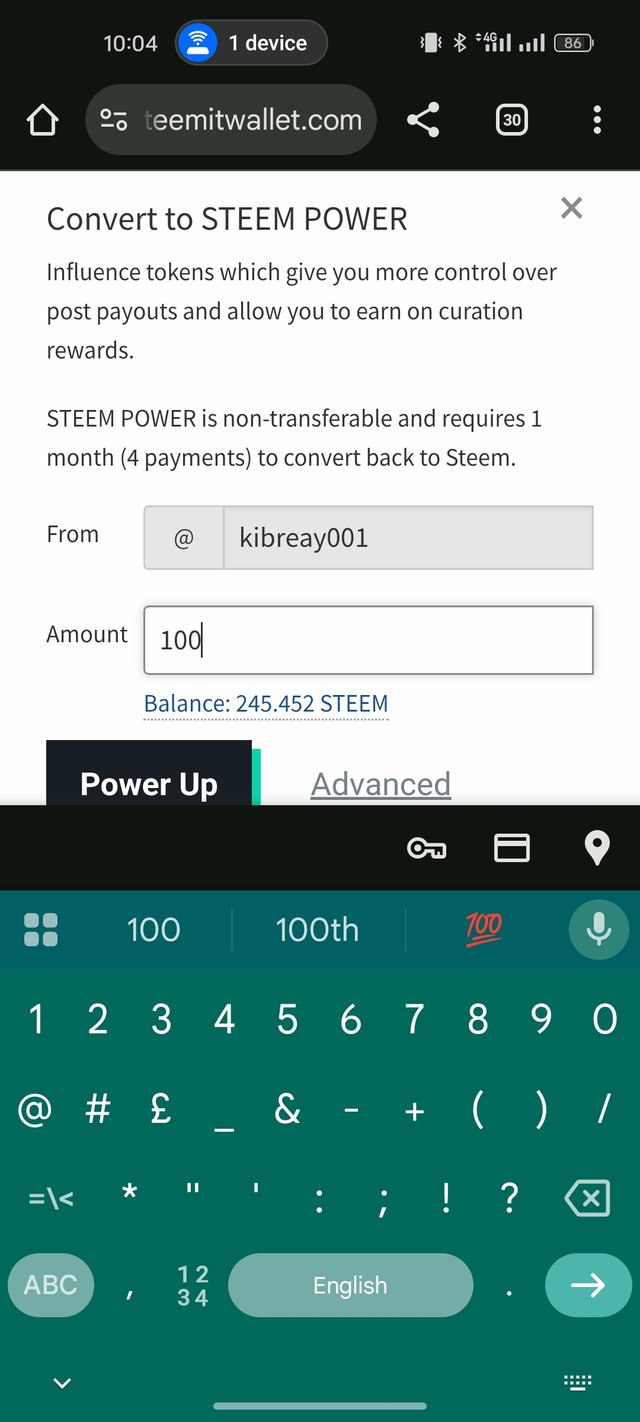This screenshot has width=640, height=1422.
Task: Close the Convert to STEEM POWER dialog
Action: tap(571, 208)
